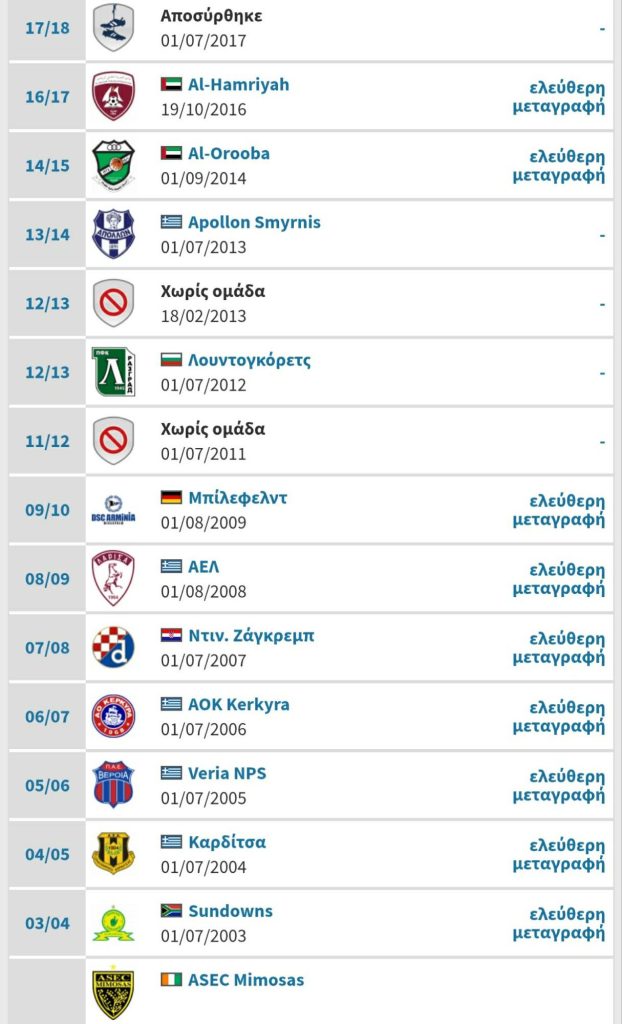Go to Veria NPS club page
Screen dimensions: 622x1024
227,774
